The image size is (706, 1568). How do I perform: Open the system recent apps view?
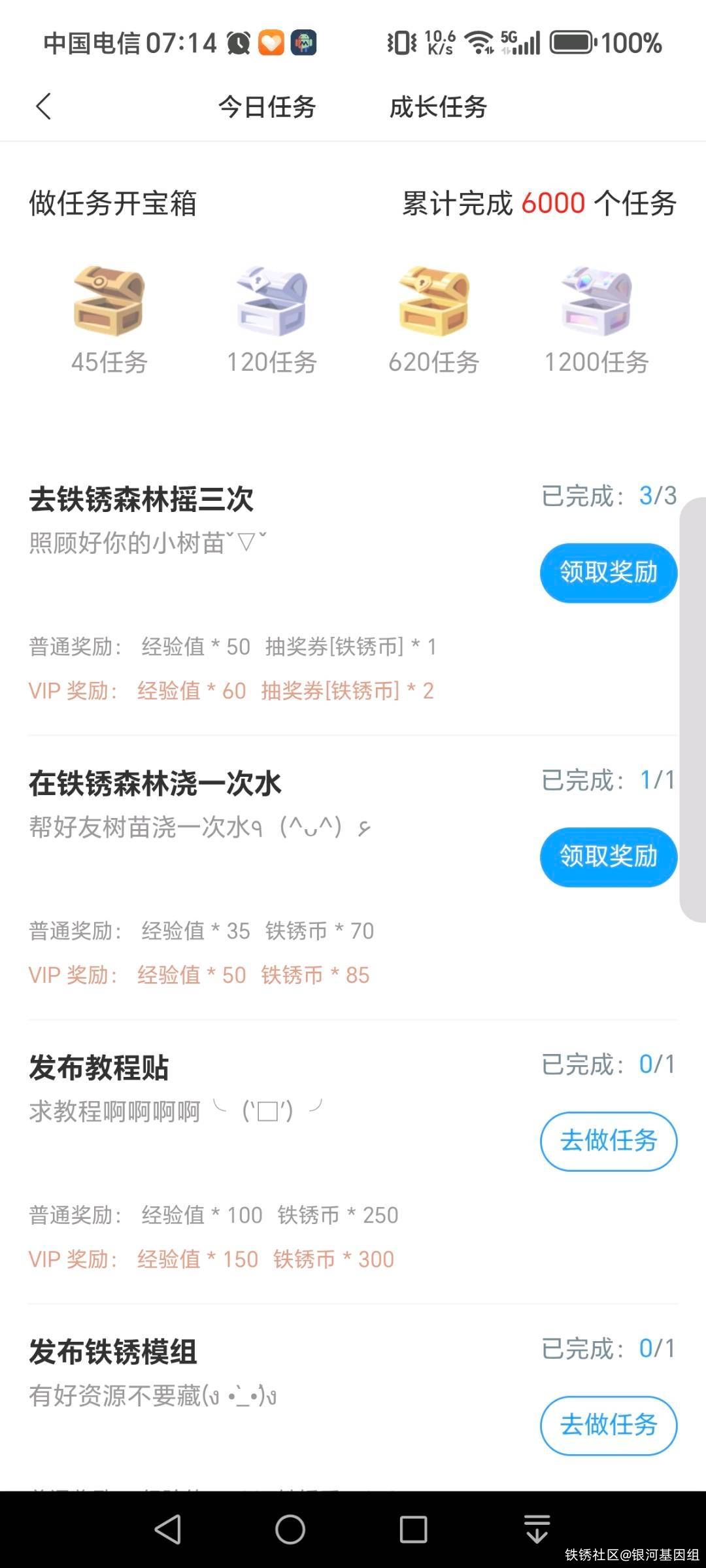(413, 1529)
